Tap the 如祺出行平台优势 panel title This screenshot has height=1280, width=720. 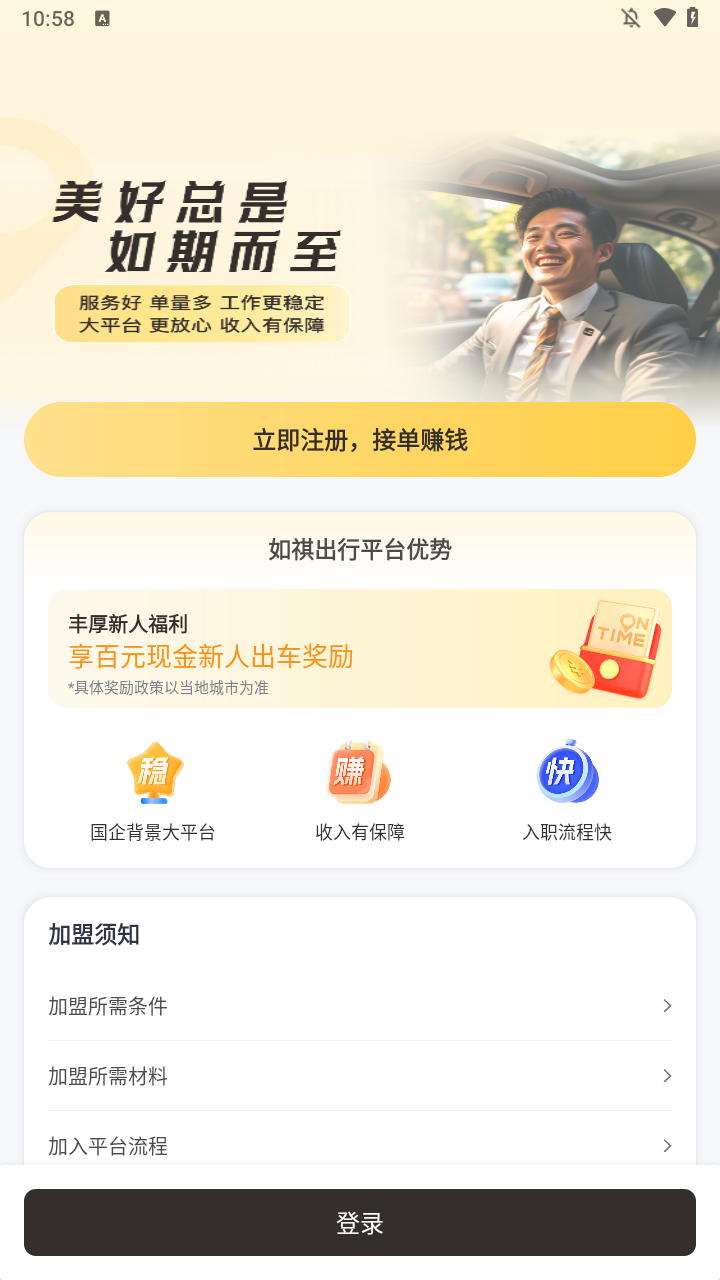[x=360, y=550]
